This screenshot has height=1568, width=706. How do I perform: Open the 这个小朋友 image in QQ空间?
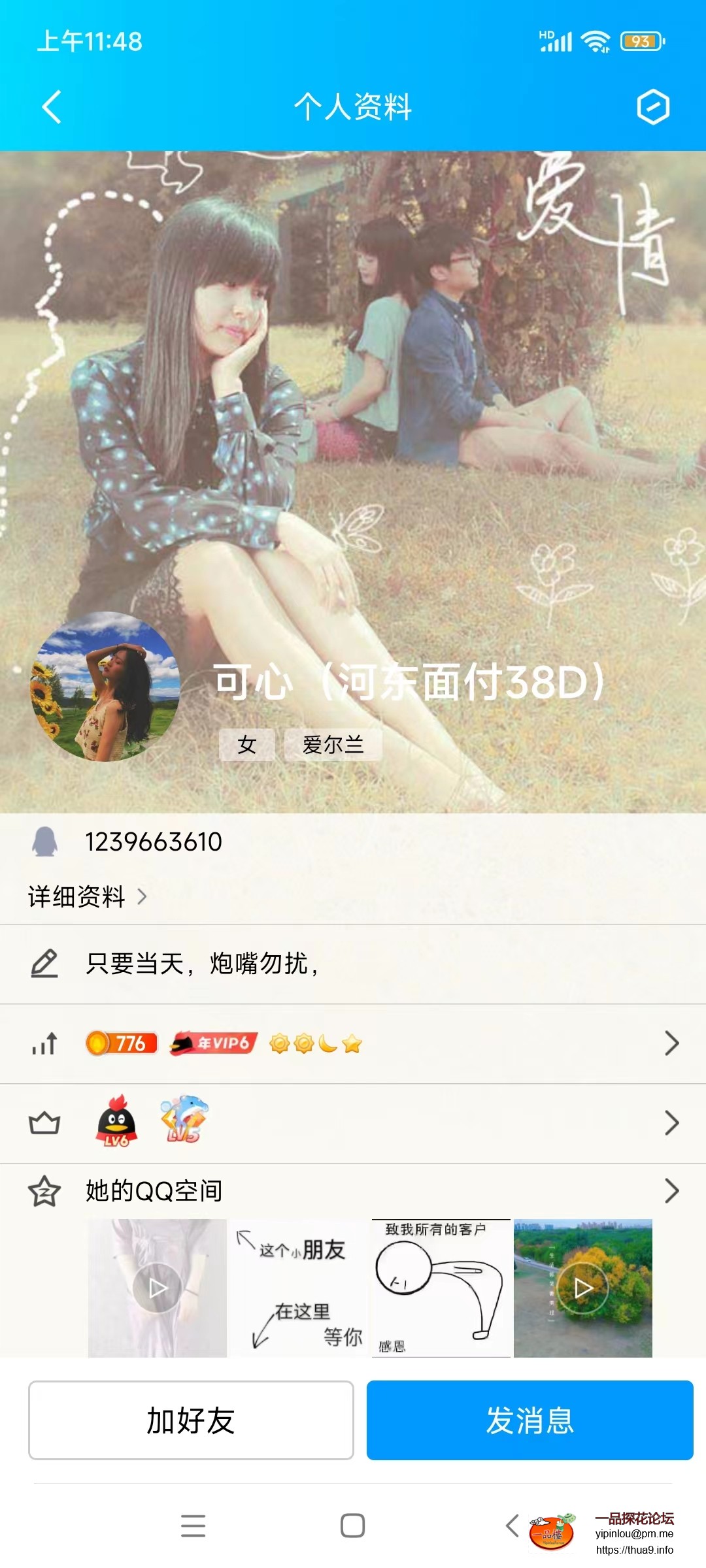299,1288
